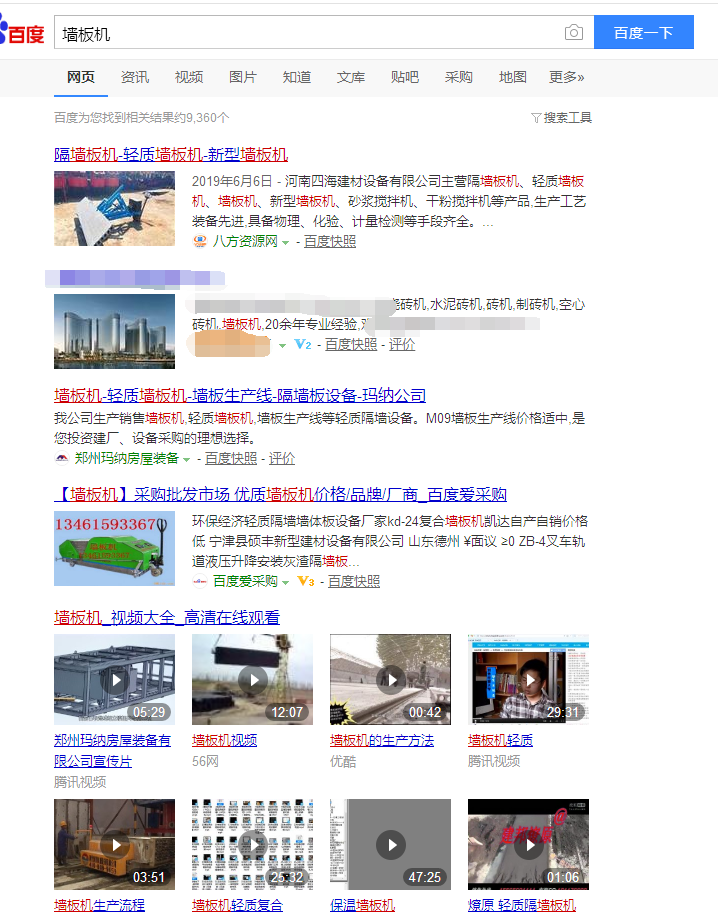Open 百度爱采购 墙板机 purchasing result

point(280,494)
